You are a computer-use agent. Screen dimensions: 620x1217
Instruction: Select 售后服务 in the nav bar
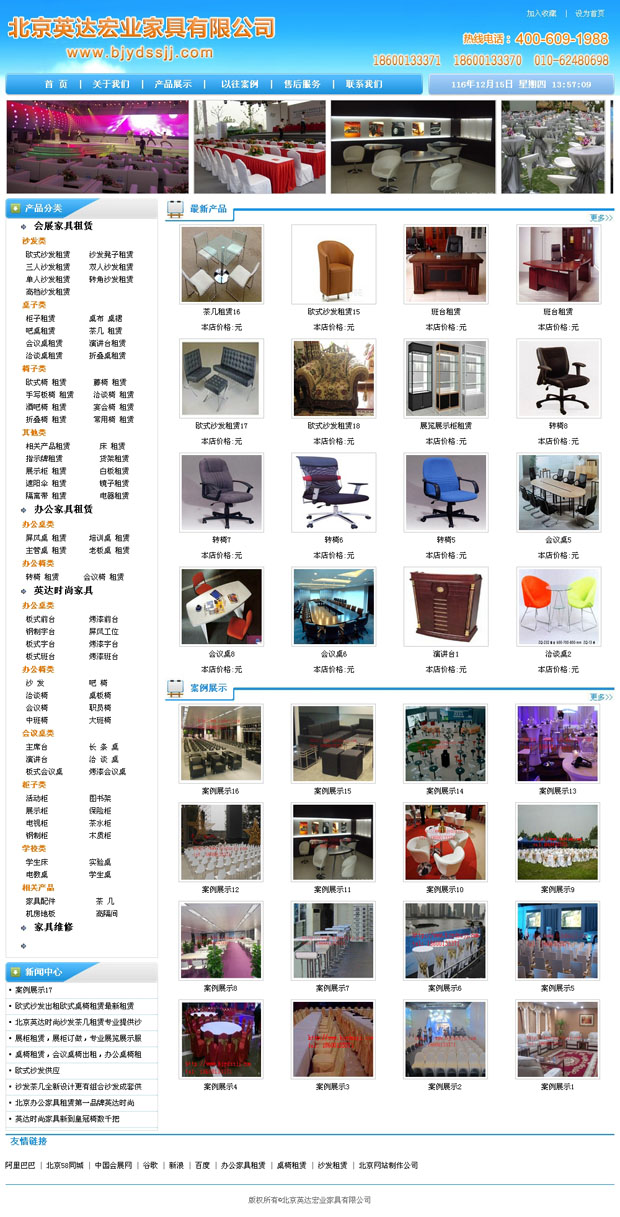pos(302,84)
